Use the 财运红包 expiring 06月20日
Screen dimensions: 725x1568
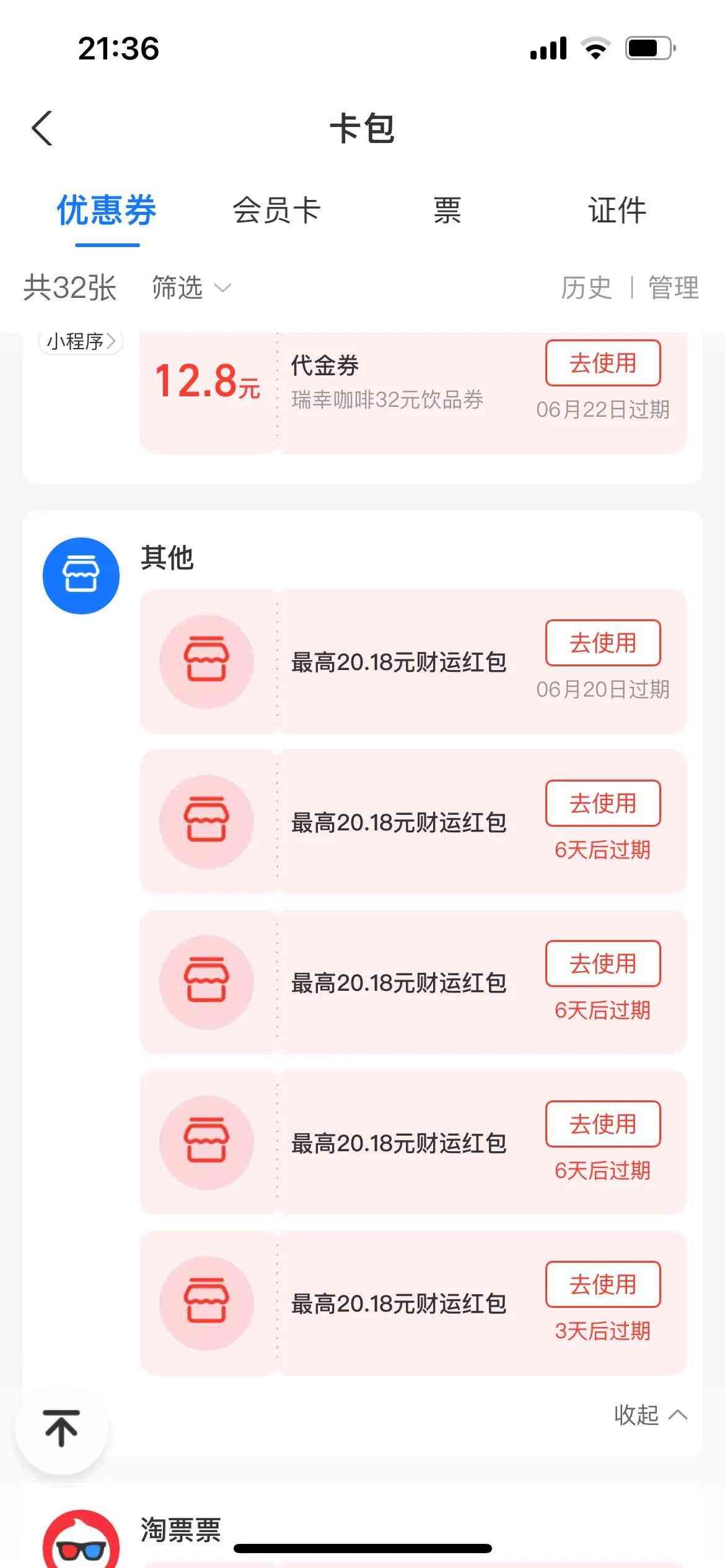tap(602, 643)
